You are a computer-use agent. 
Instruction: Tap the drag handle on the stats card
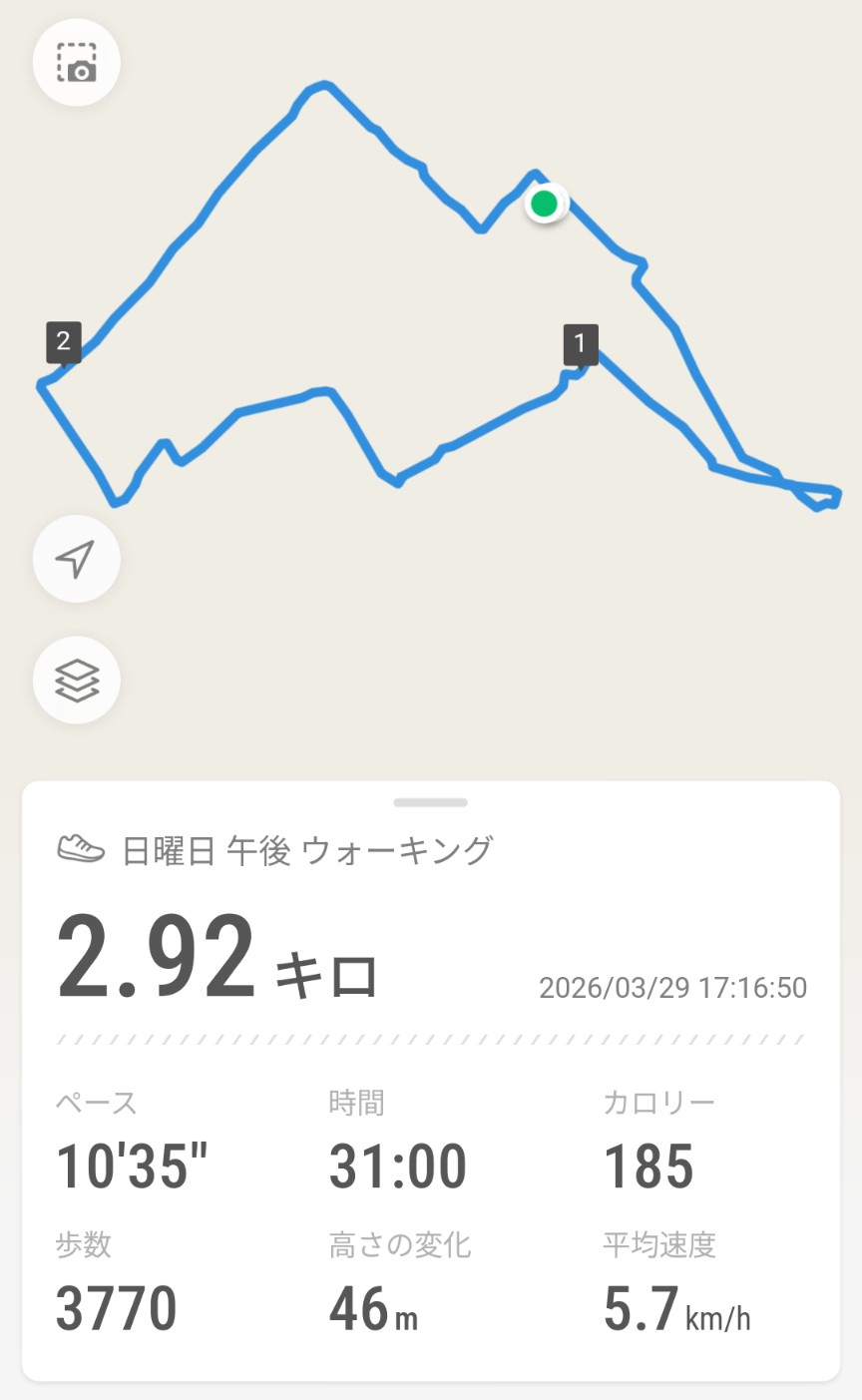tap(430, 802)
